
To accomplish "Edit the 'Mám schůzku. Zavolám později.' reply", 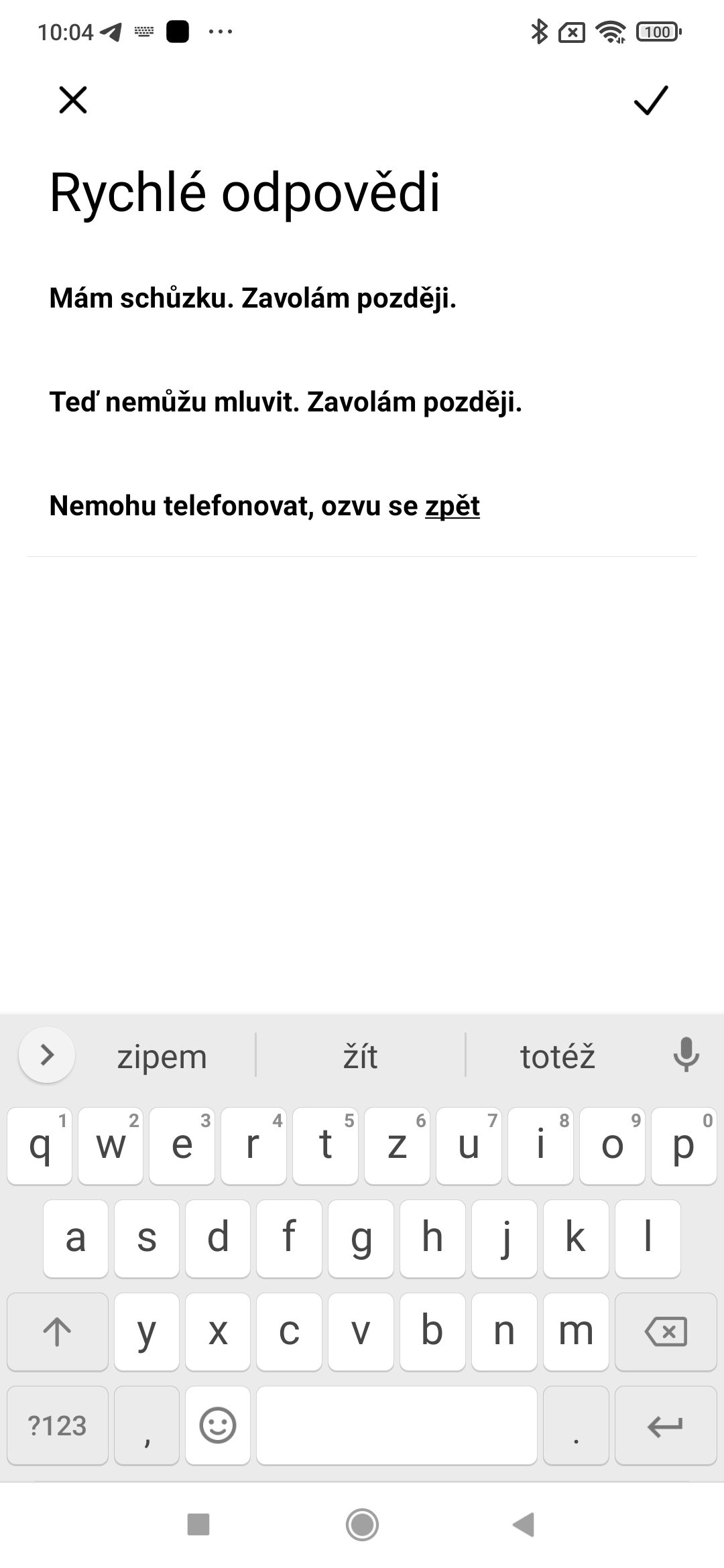I will pyautogui.click(x=253, y=299).
